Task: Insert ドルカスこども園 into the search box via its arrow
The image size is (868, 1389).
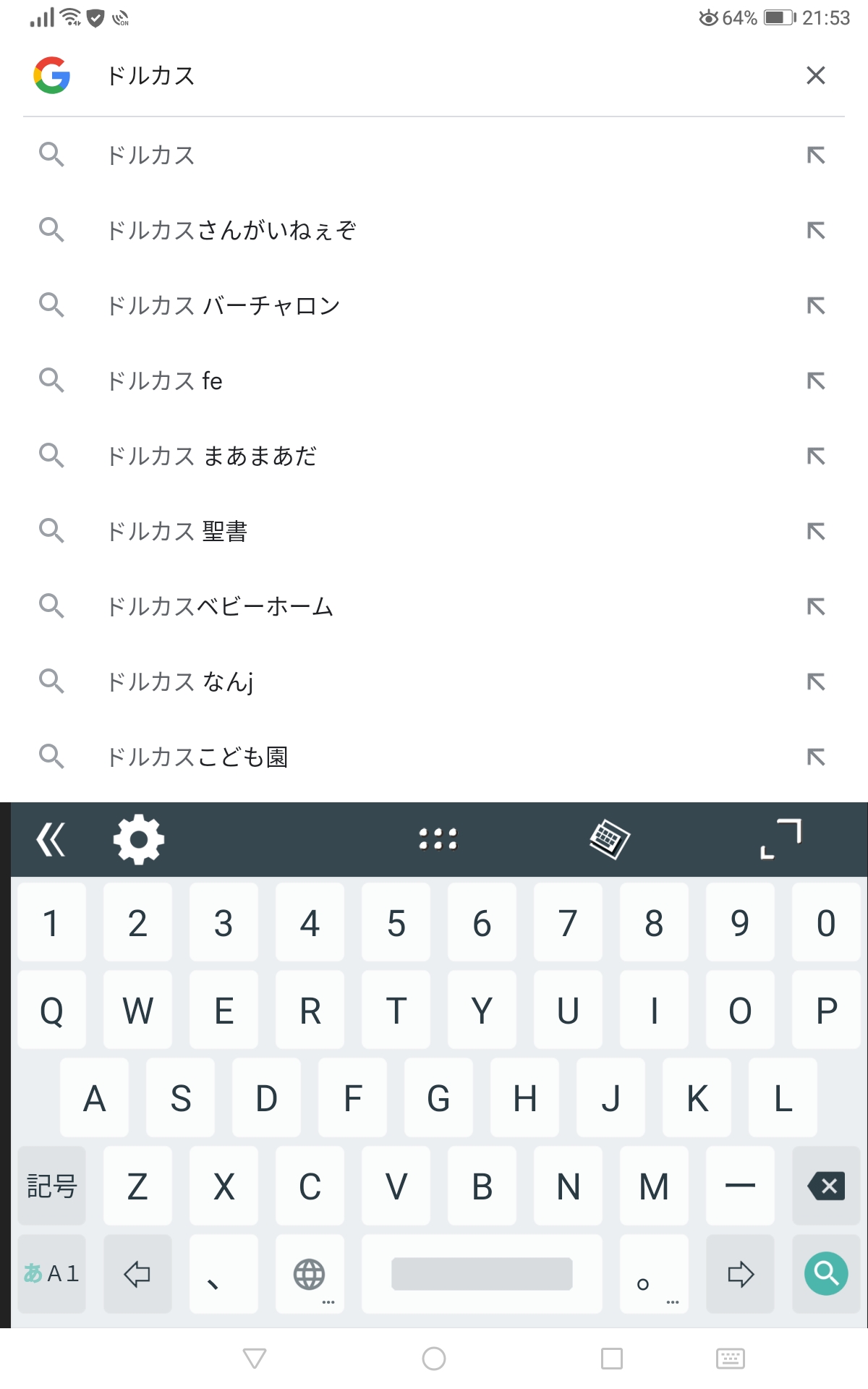Action: pyautogui.click(x=815, y=757)
